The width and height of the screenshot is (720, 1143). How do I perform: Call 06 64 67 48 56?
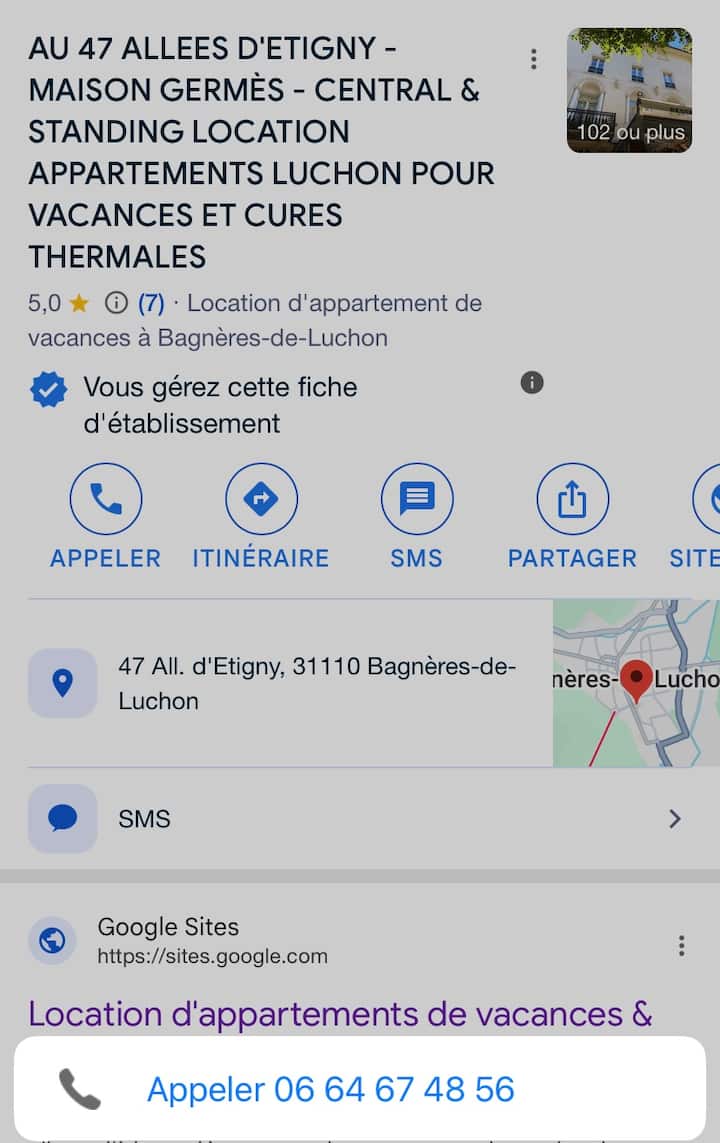tap(330, 1089)
